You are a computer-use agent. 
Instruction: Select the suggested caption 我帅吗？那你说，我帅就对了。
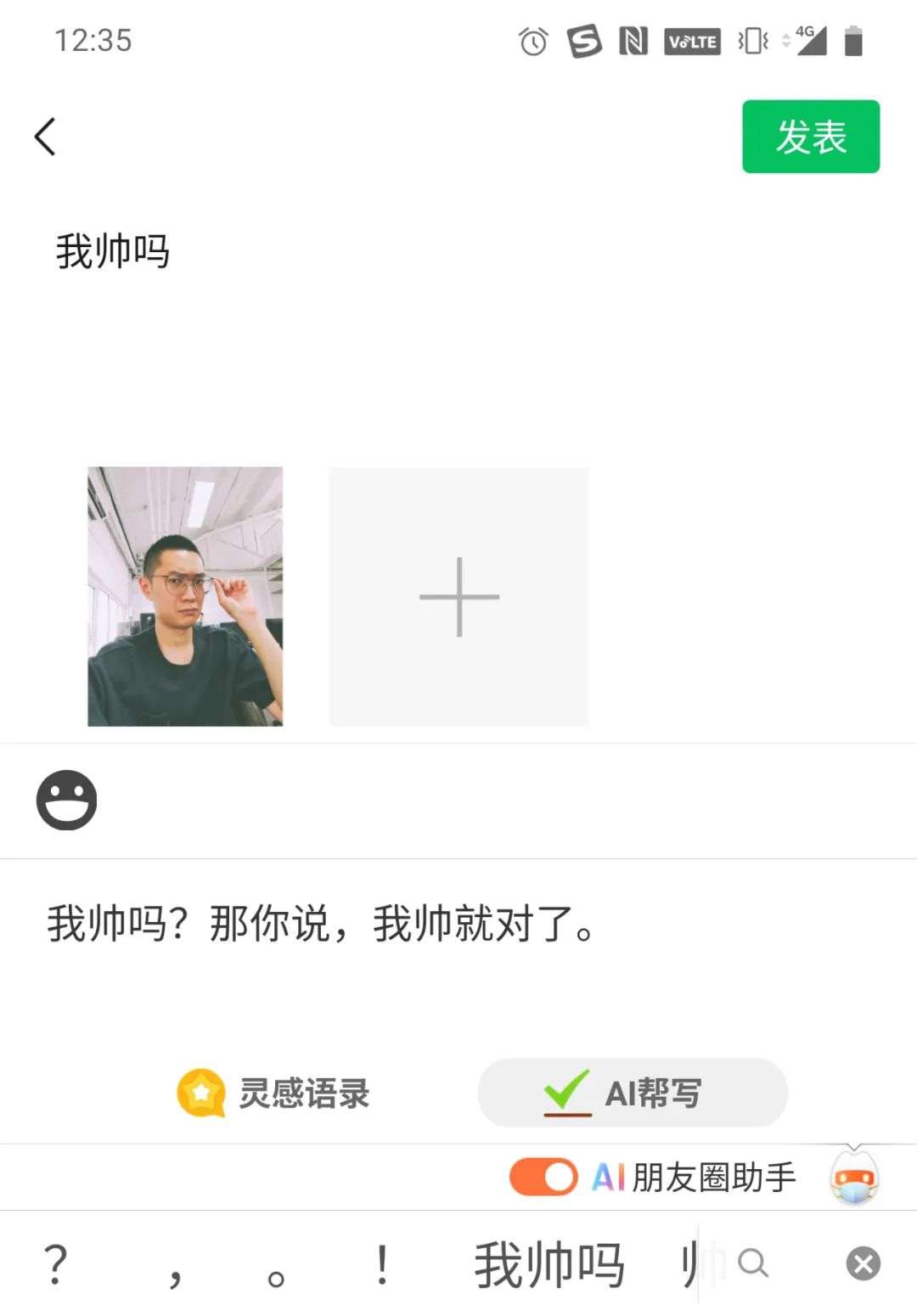[x=321, y=924]
